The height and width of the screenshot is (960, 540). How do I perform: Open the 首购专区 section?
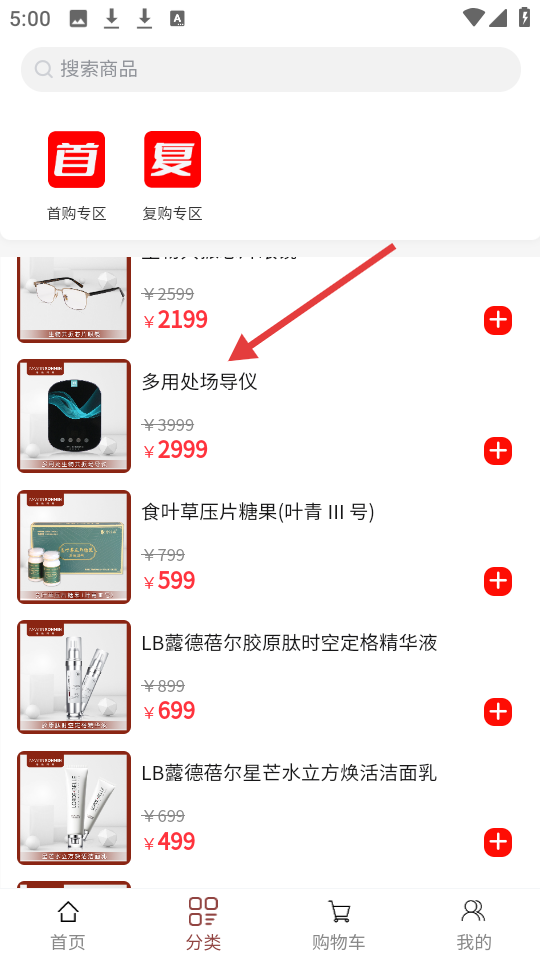77,176
